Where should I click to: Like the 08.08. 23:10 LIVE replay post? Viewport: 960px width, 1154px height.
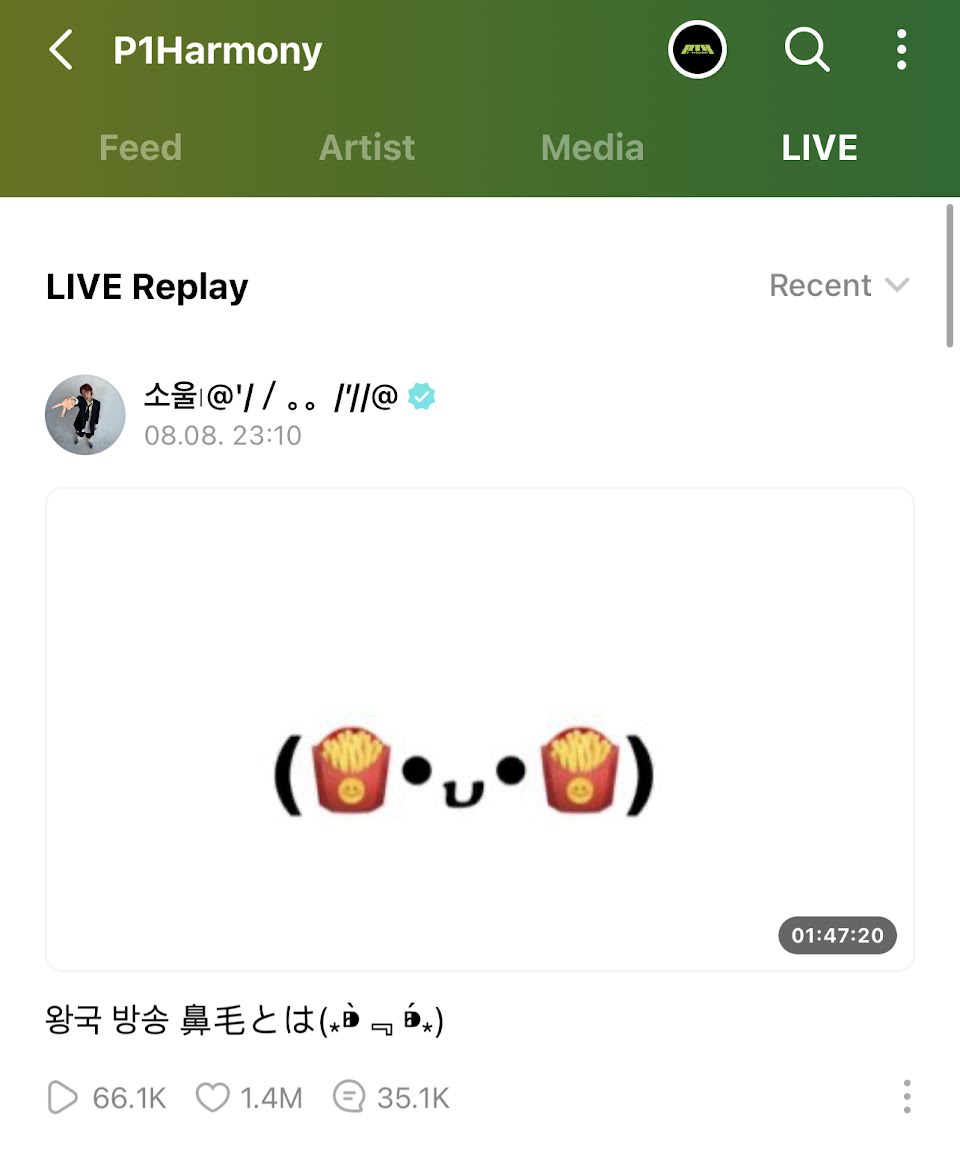tap(212, 1098)
